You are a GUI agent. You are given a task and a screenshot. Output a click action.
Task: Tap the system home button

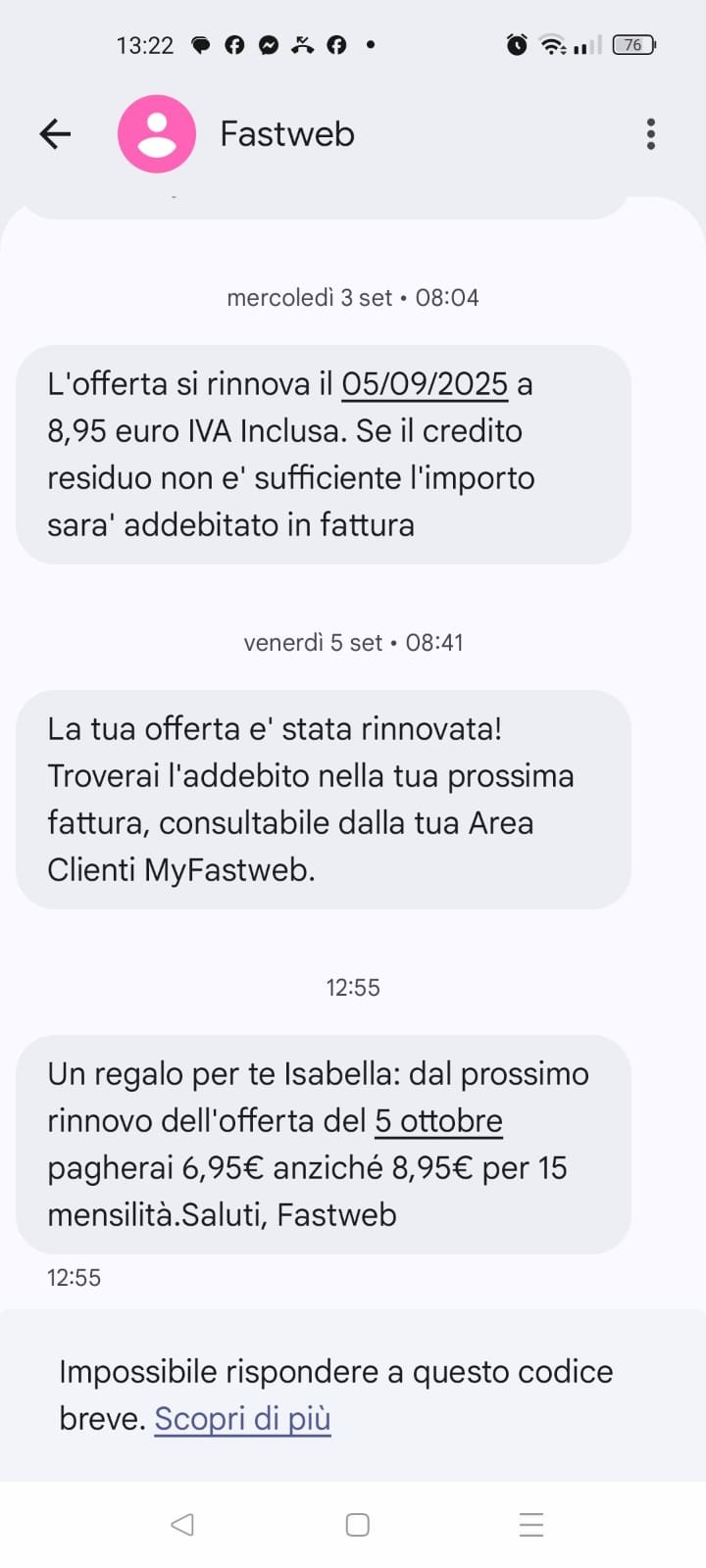click(357, 1525)
